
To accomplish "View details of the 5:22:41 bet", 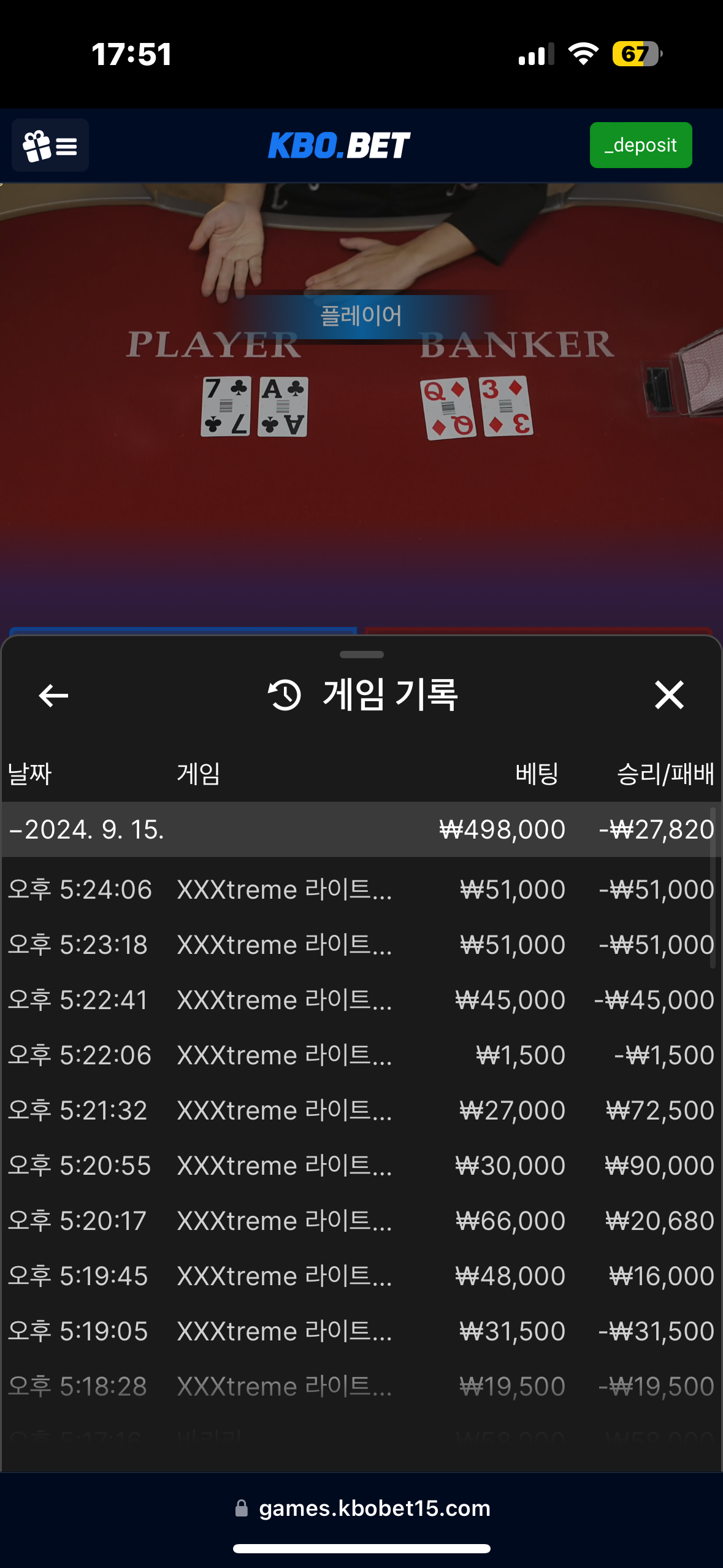I will click(361, 1000).
